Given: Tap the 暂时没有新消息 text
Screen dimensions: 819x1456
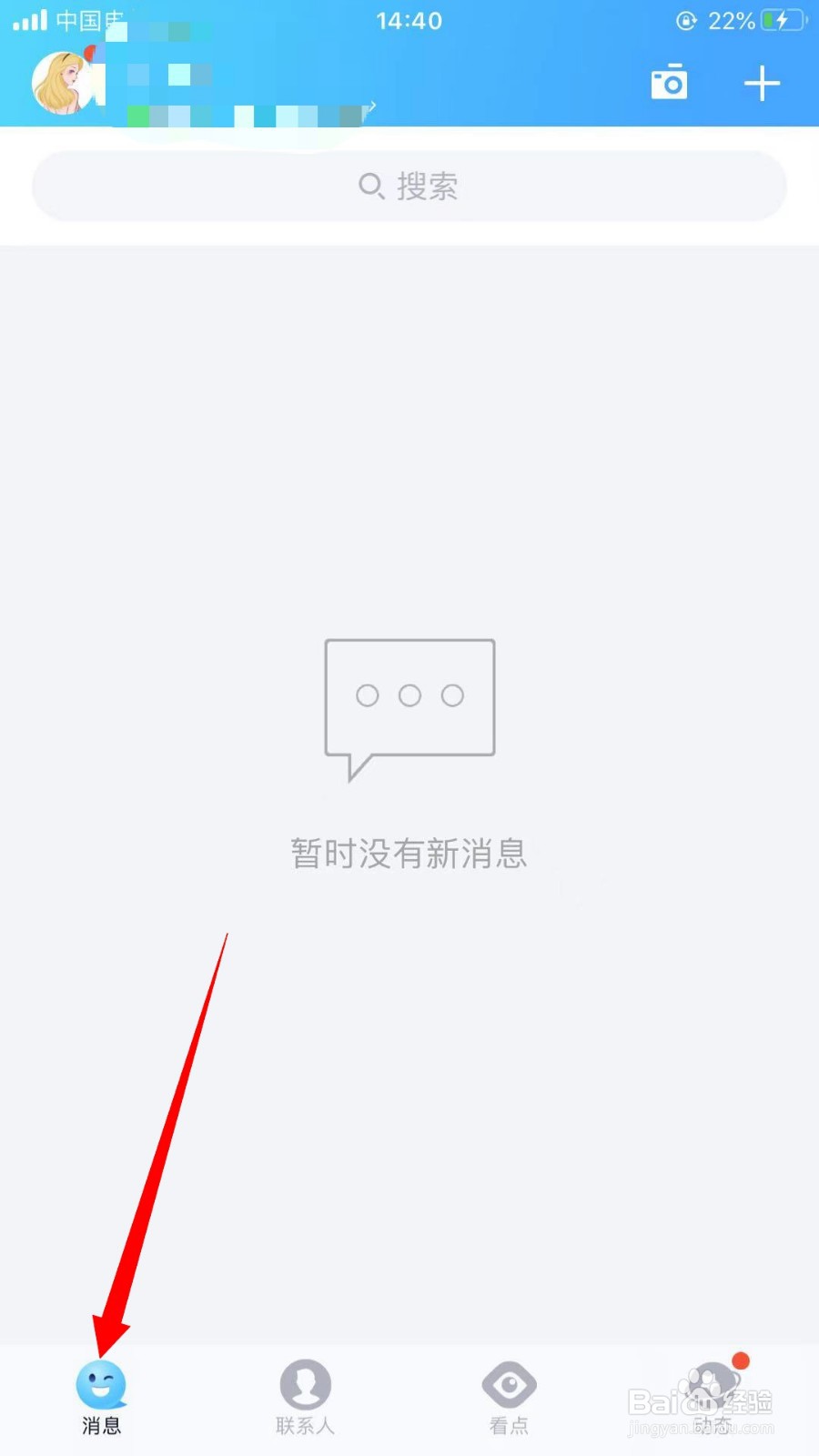Looking at the screenshot, I should point(409,853).
